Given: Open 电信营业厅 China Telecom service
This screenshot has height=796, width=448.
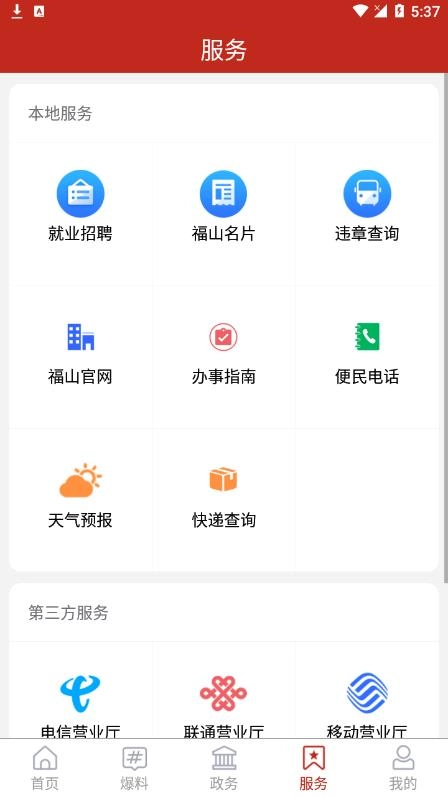Looking at the screenshot, I should click(x=80, y=703).
